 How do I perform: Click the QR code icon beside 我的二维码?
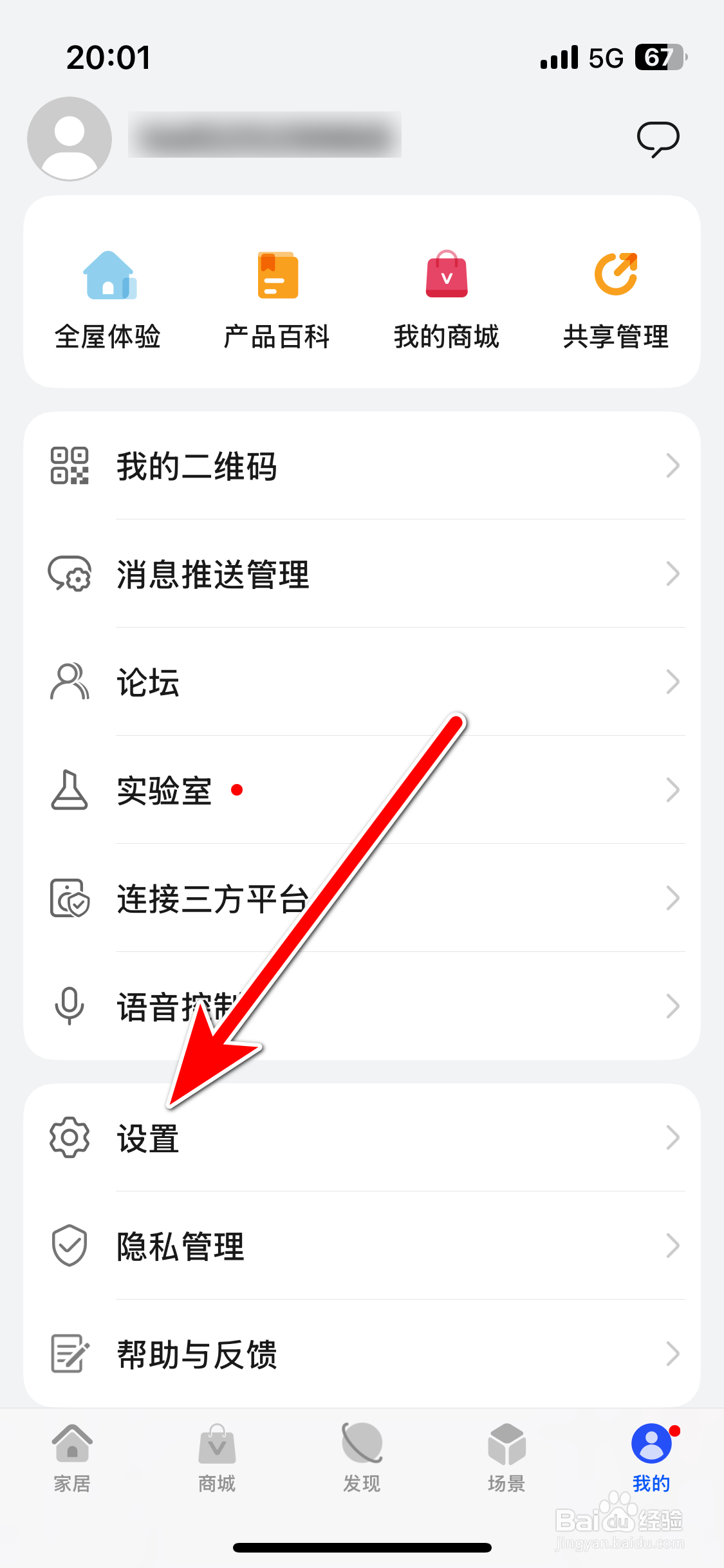(x=70, y=467)
